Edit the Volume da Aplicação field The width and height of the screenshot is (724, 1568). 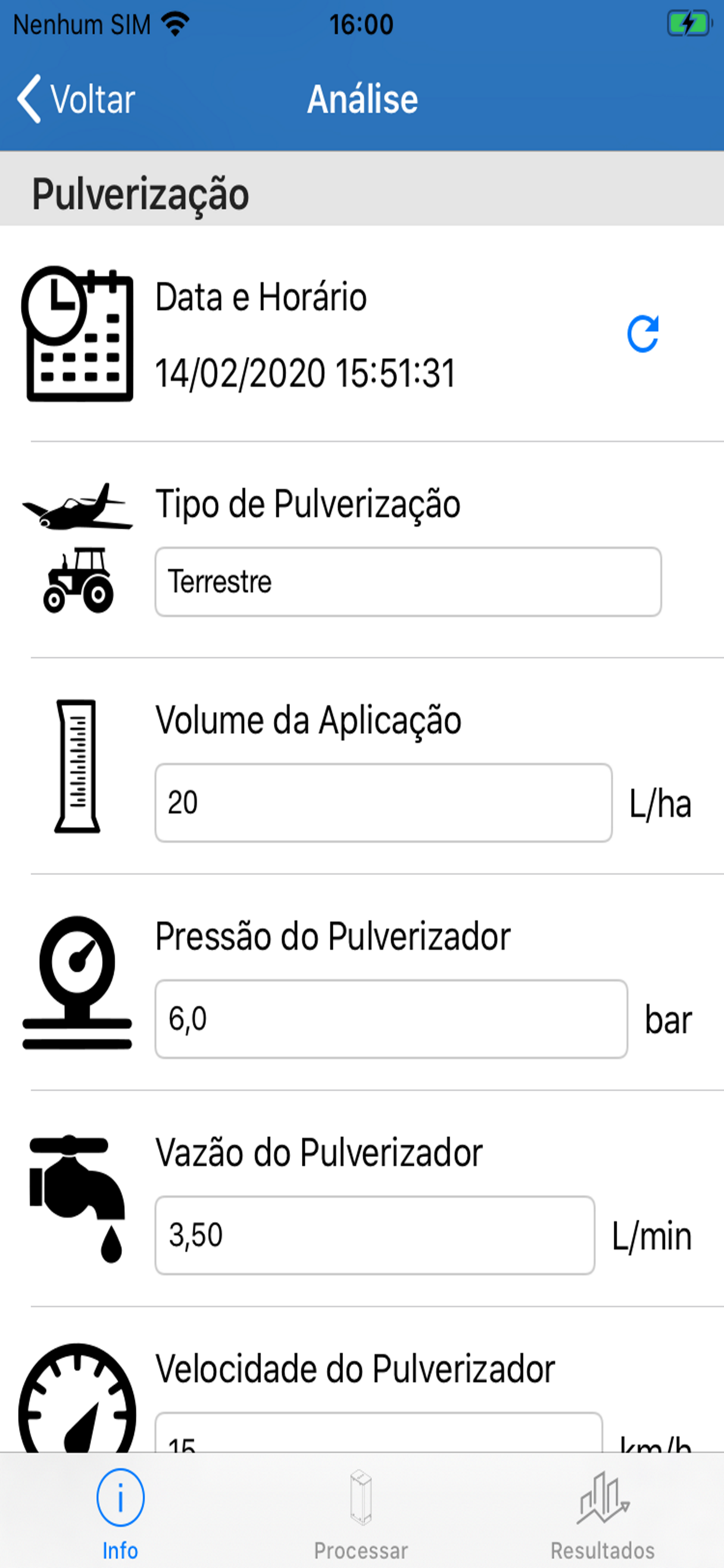click(x=384, y=802)
